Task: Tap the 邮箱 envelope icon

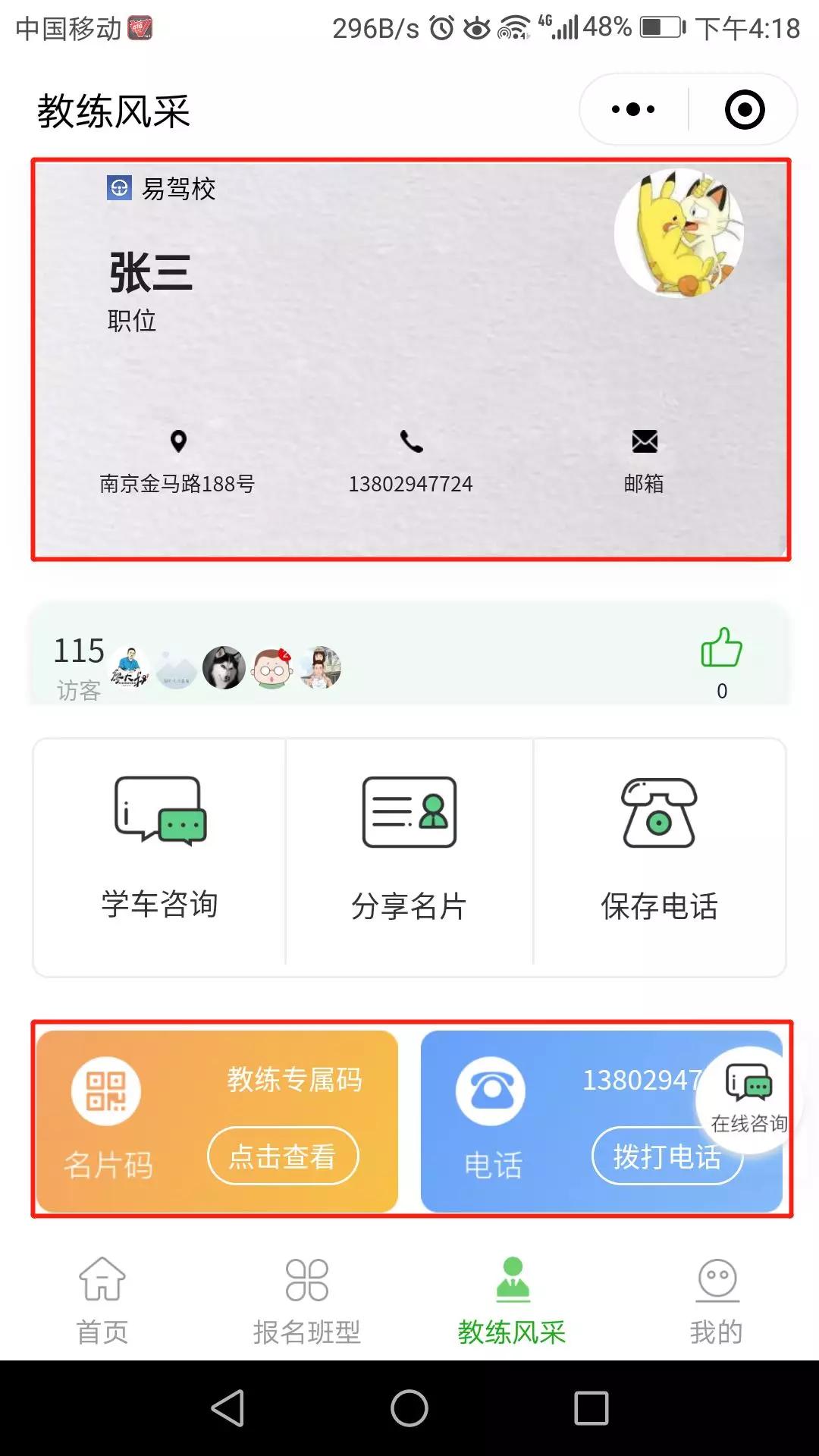Action: (x=644, y=442)
